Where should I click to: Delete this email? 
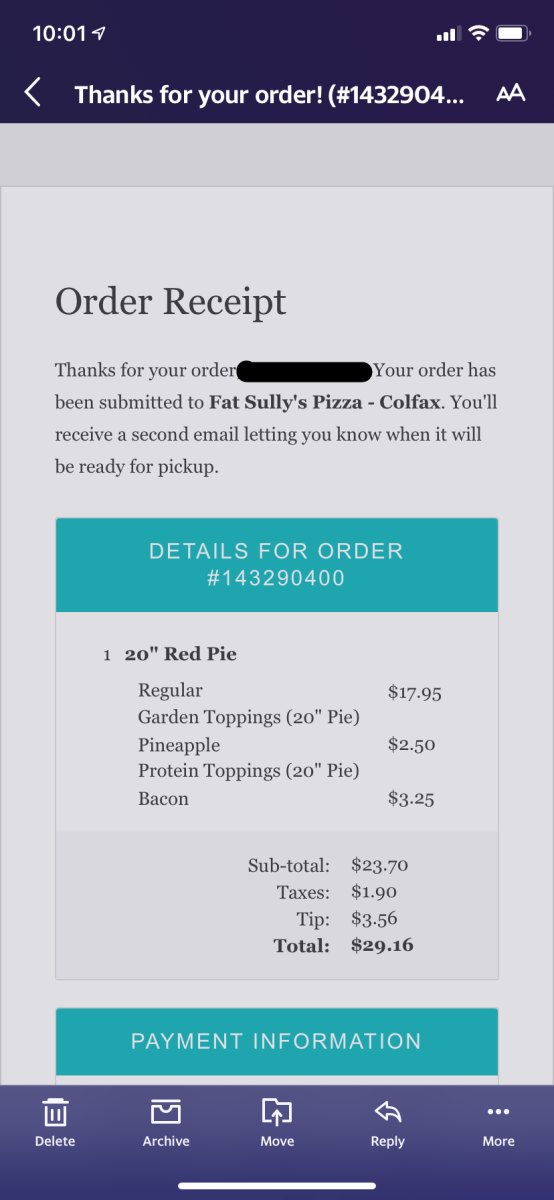click(55, 1123)
